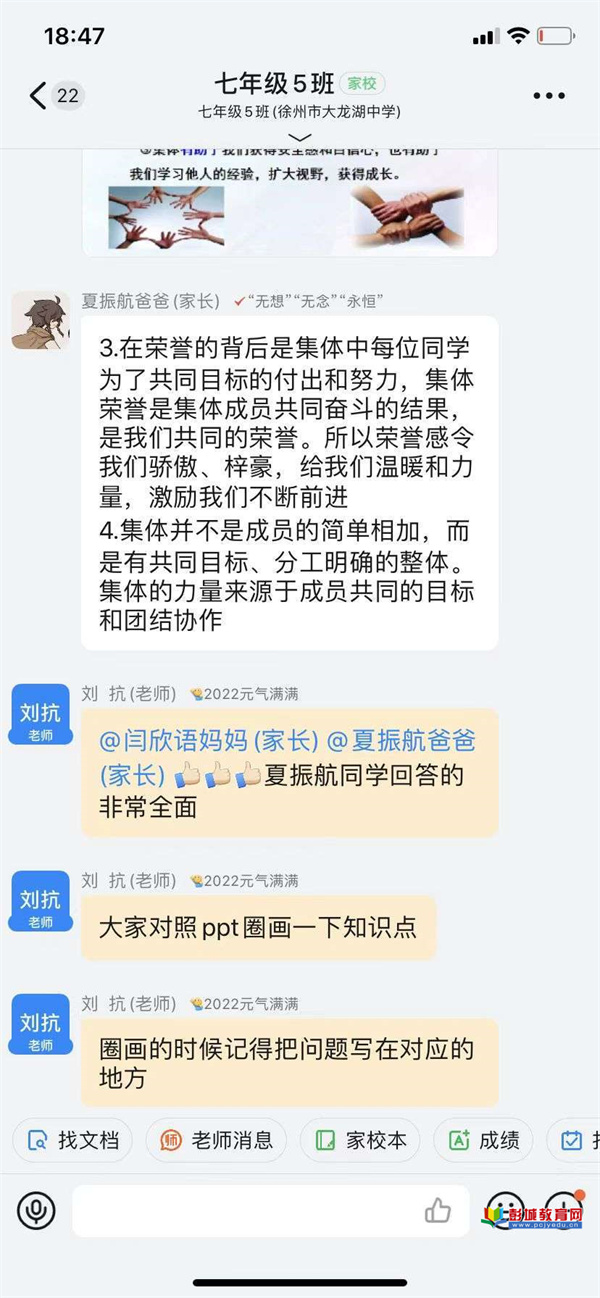Open 刘抗's avatar on ppt message
This screenshot has height=1298, width=600.
pyautogui.click(x=40, y=901)
